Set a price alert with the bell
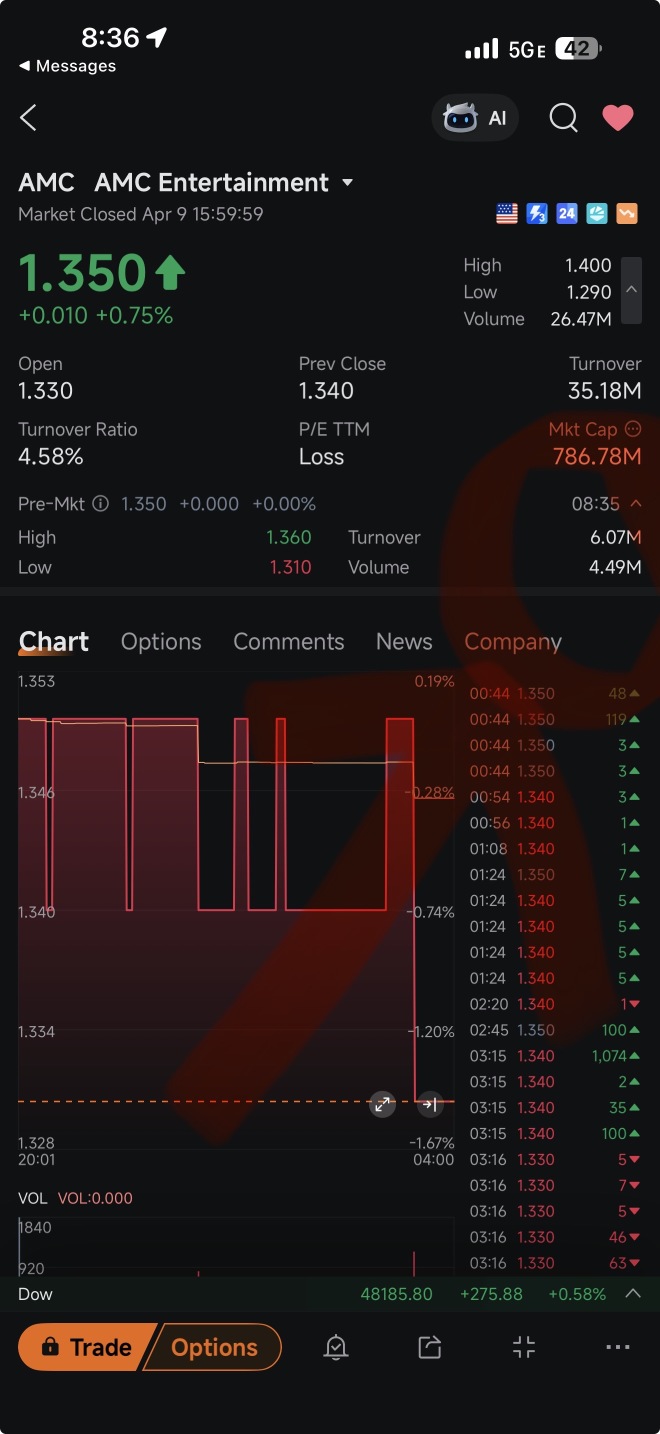This screenshot has height=1434, width=660. 336,1348
